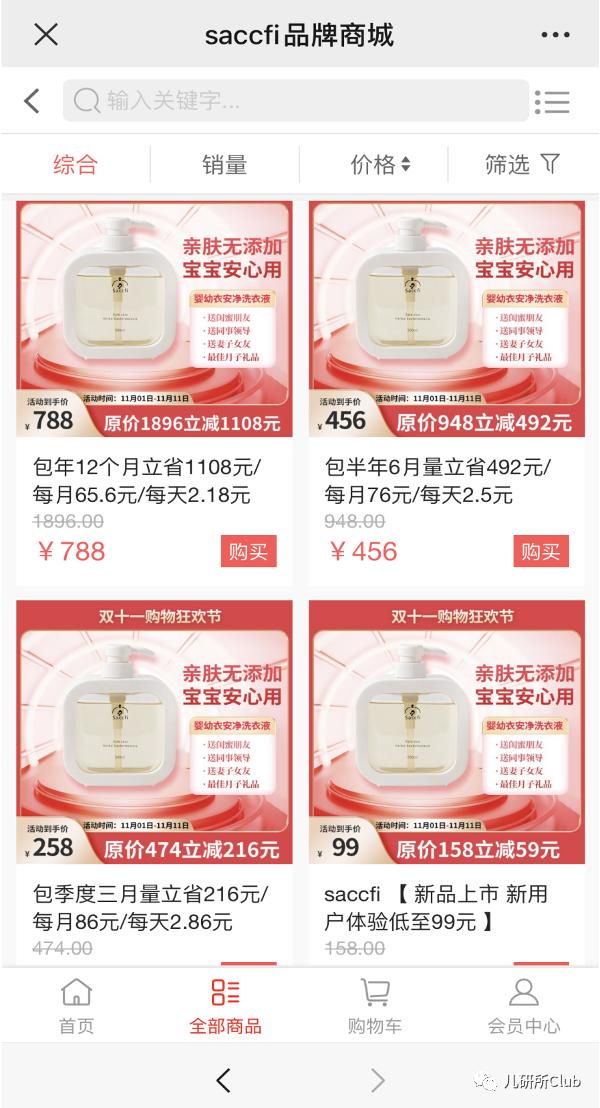The image size is (600, 1108).
Task: Buy the 456 yuan half-year package
Action: pos(541,551)
